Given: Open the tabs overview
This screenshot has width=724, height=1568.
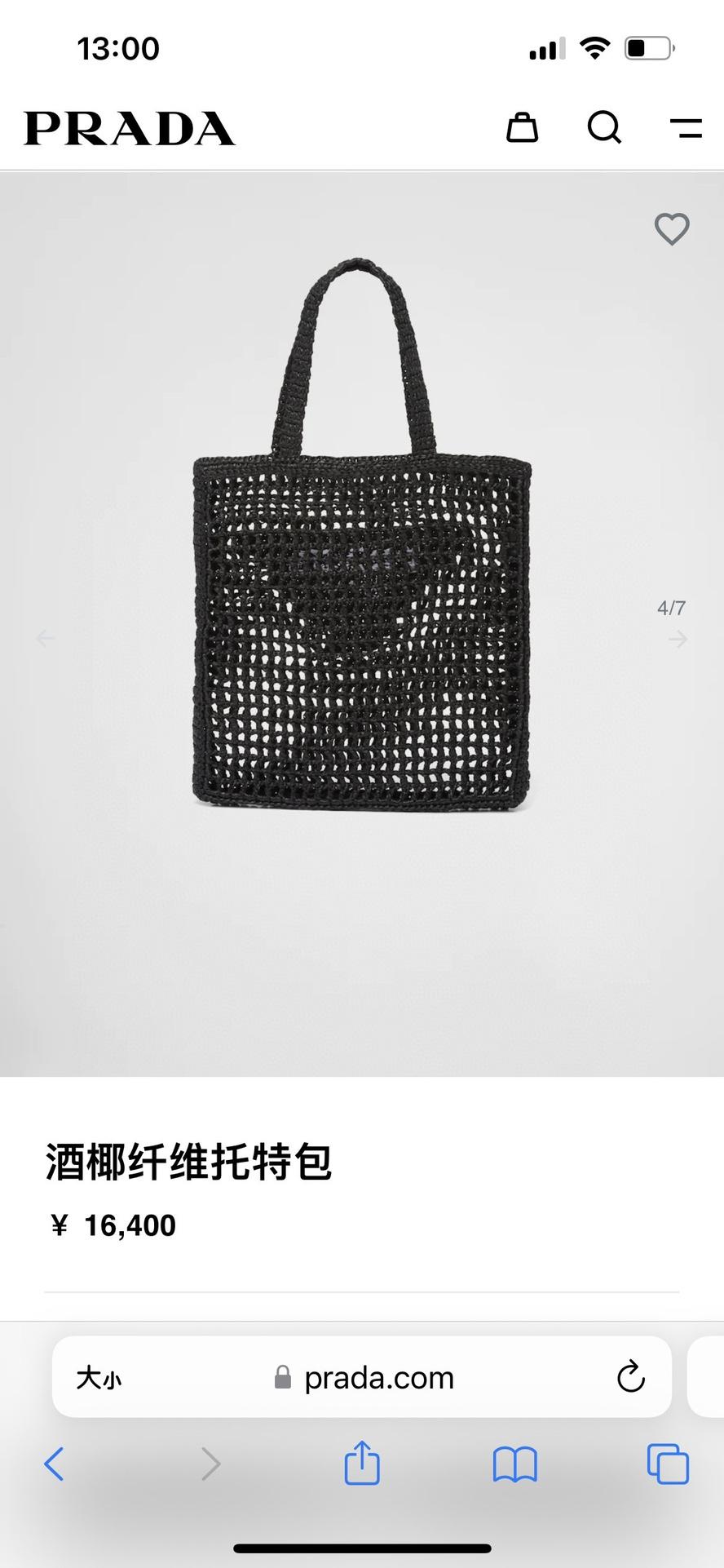Looking at the screenshot, I should click(x=667, y=1464).
